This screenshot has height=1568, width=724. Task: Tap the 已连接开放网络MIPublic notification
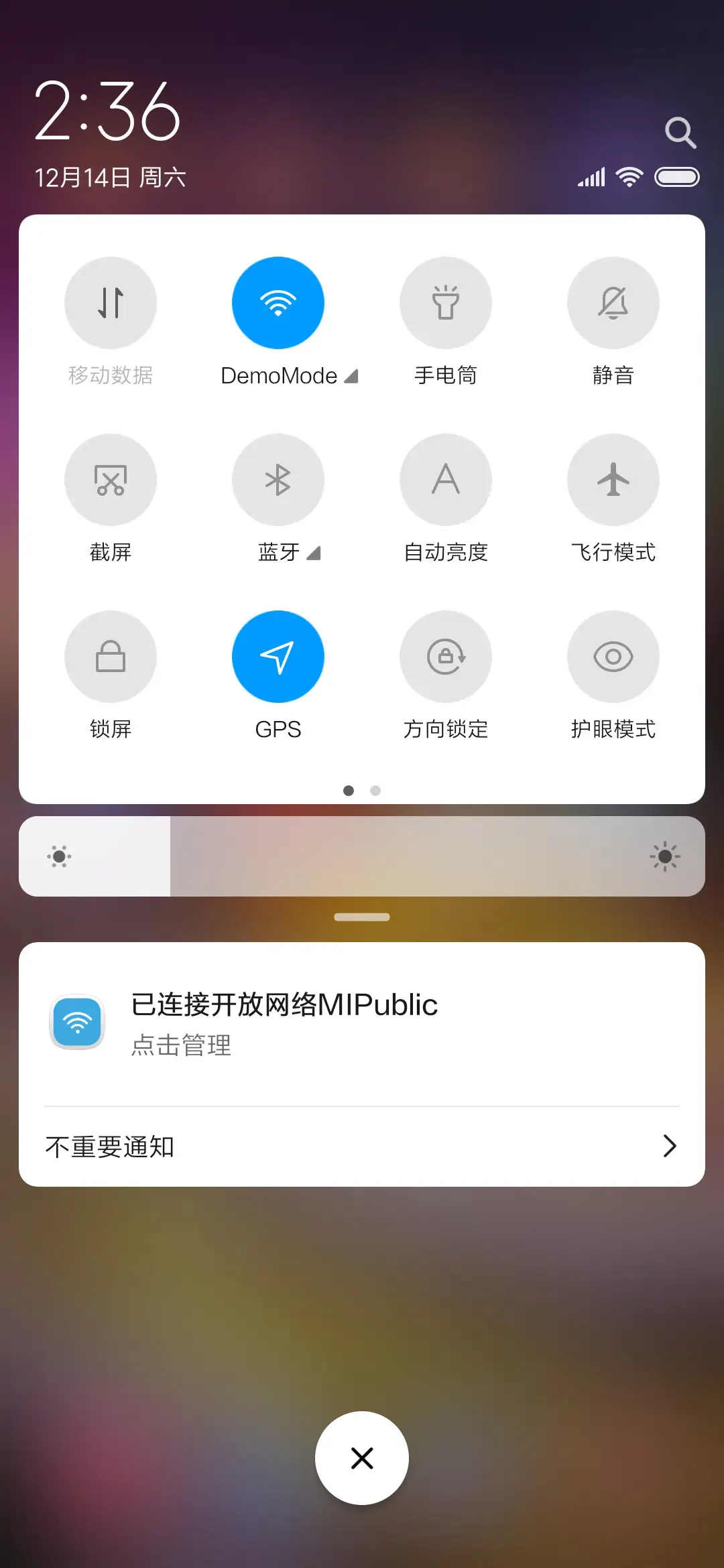click(284, 1004)
